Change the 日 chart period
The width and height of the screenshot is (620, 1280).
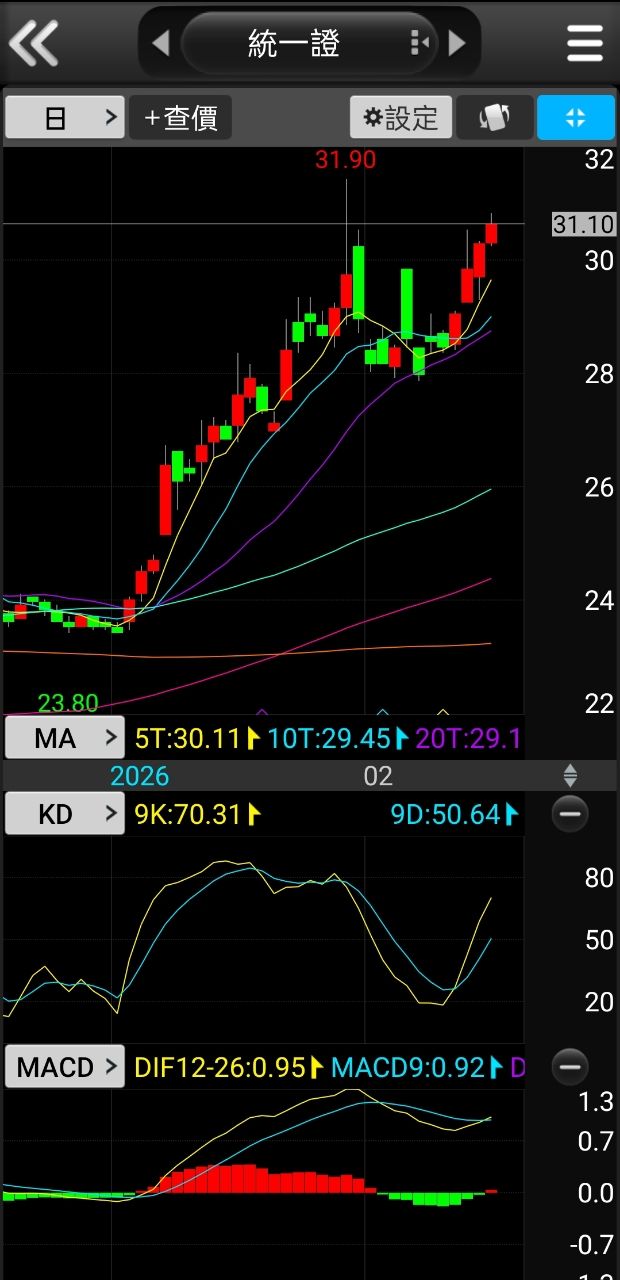[65, 118]
